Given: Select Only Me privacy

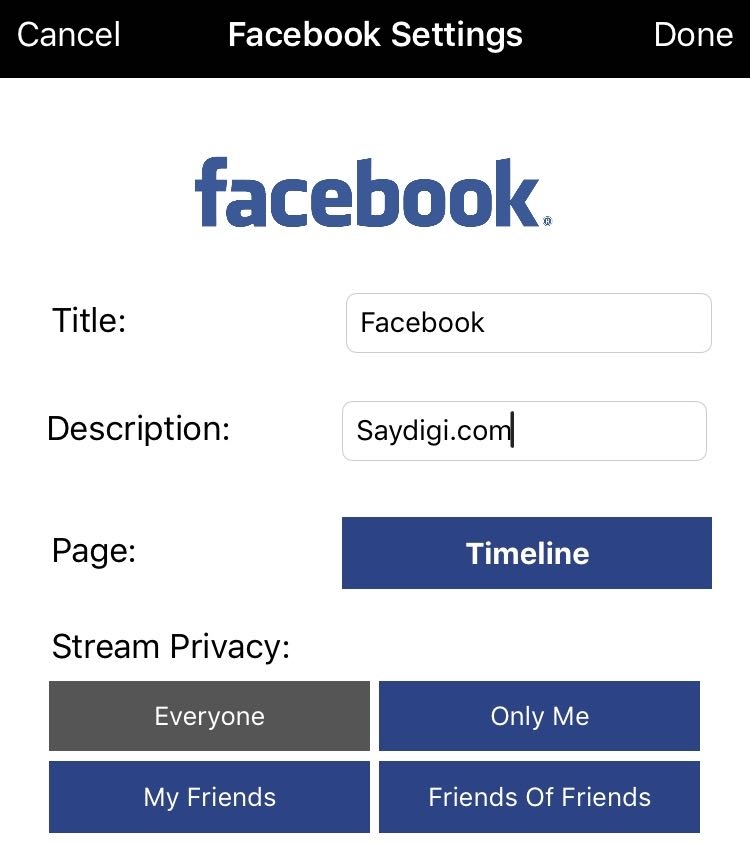Looking at the screenshot, I should [x=539, y=716].
